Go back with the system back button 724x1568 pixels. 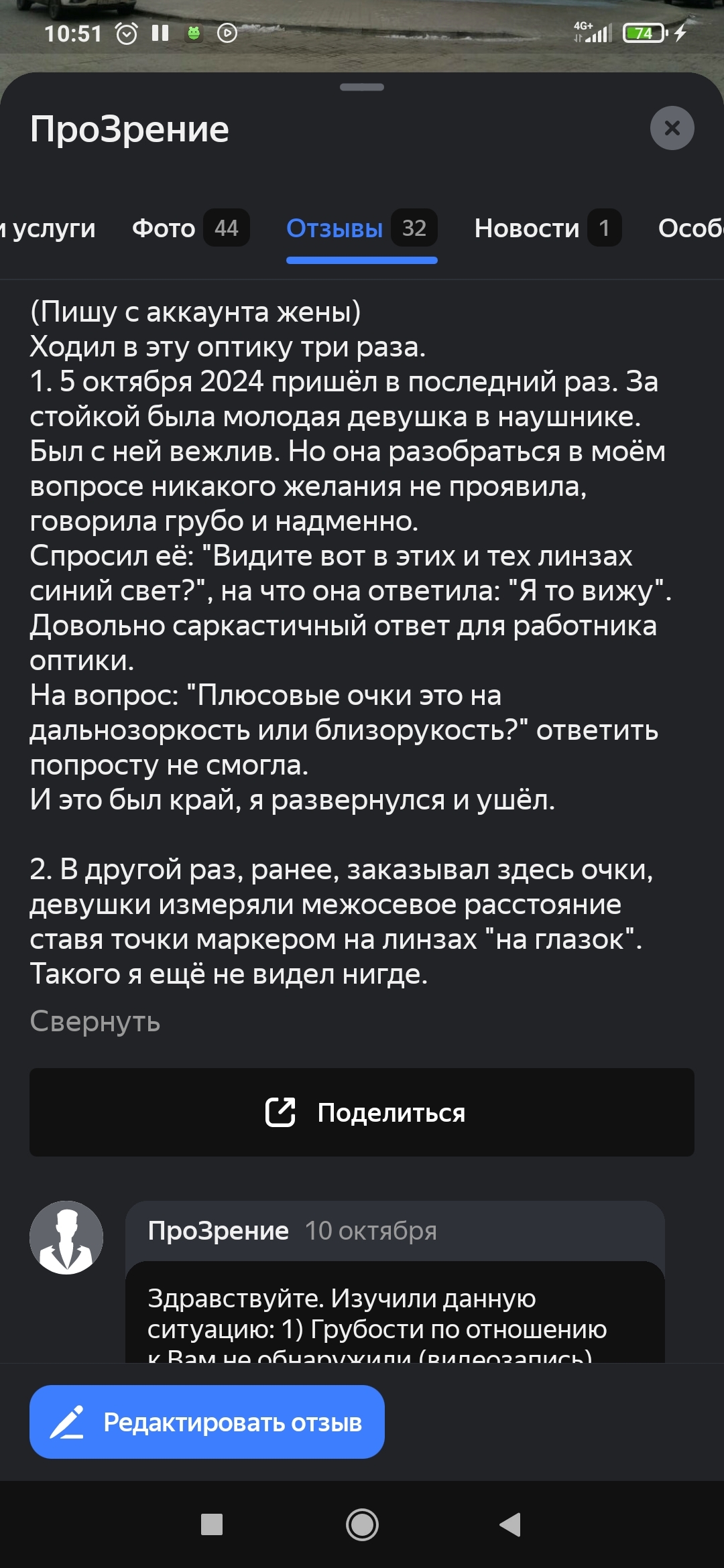511,1524
